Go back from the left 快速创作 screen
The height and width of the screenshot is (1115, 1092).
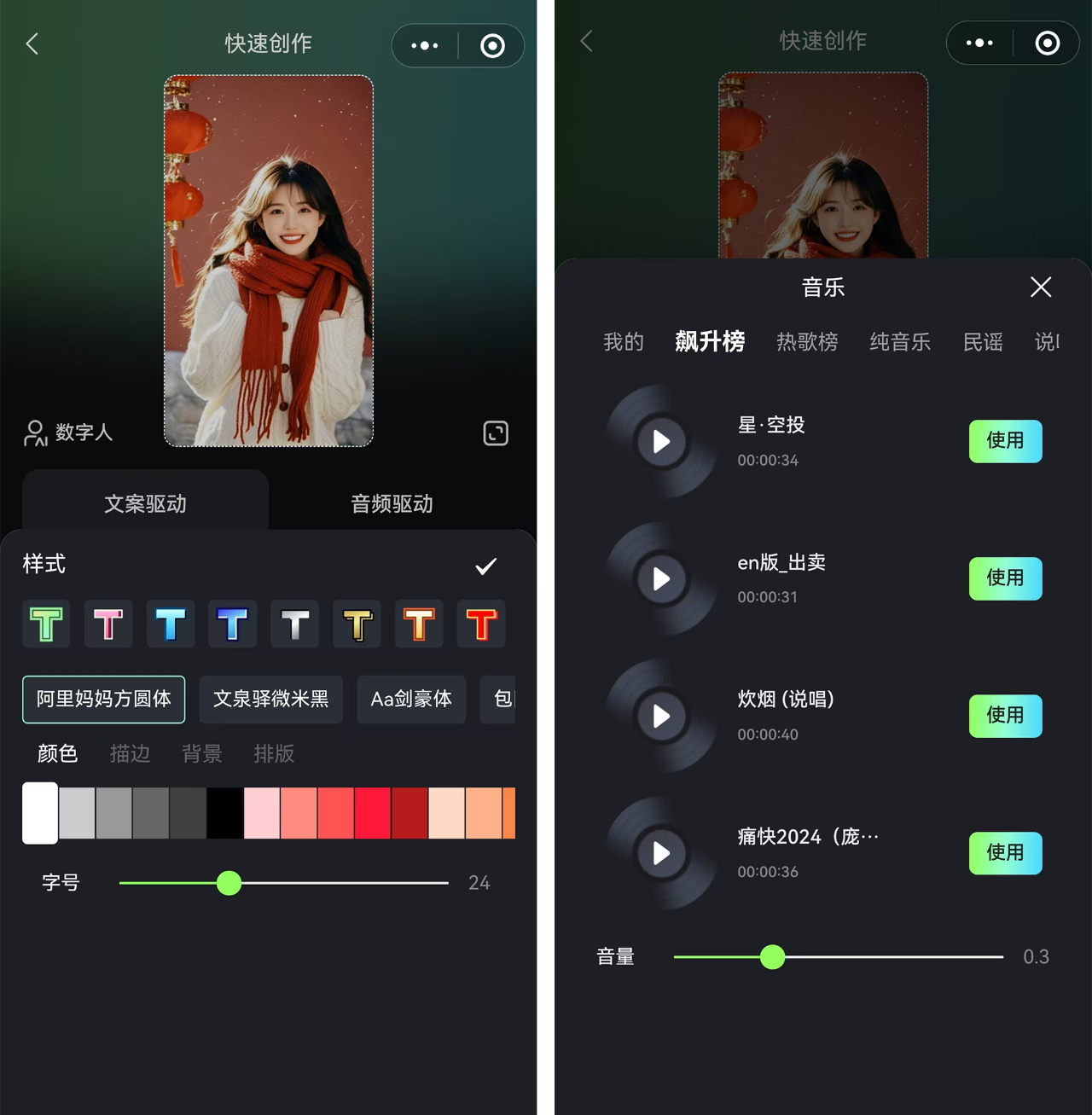[x=32, y=44]
